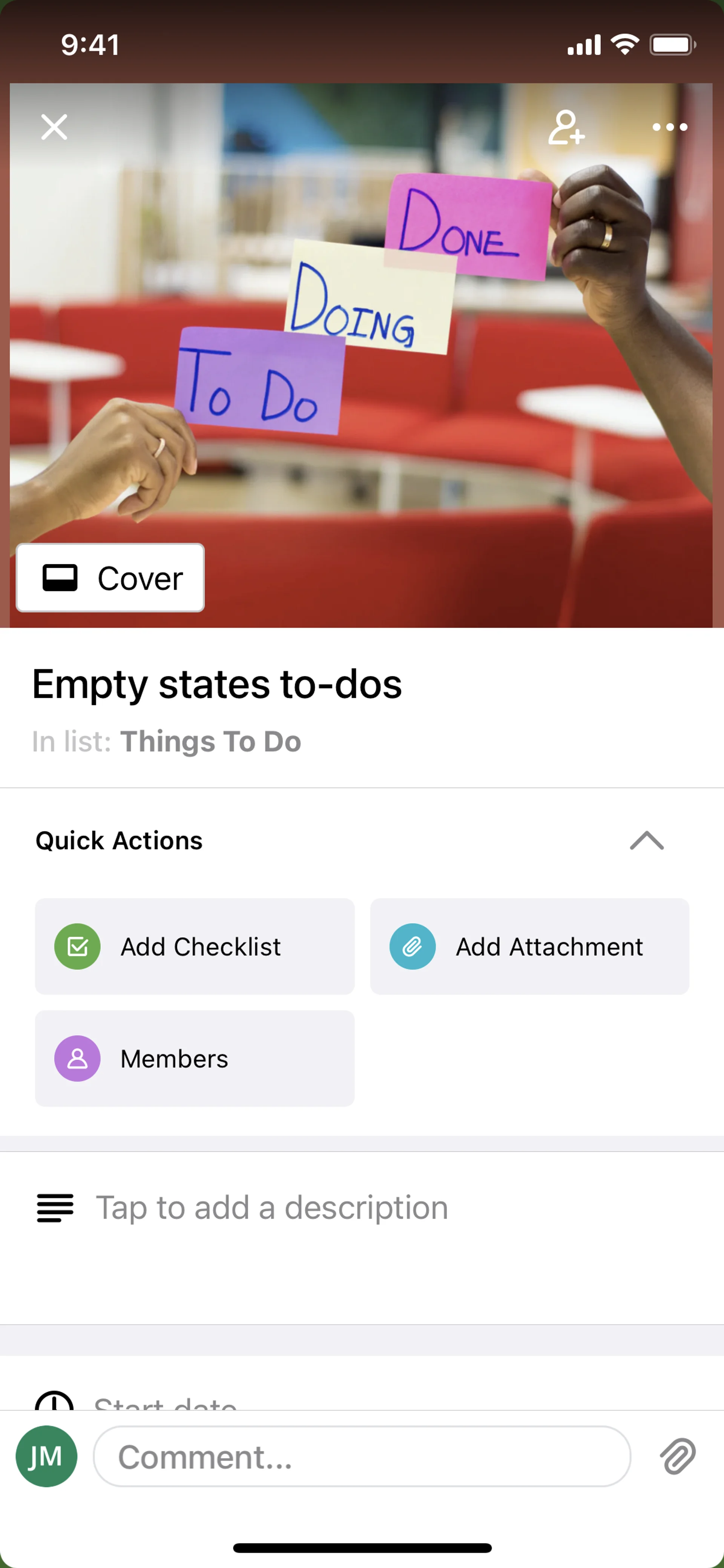
Task: Tap the paperclip attach icon beside Comment
Action: click(677, 1457)
